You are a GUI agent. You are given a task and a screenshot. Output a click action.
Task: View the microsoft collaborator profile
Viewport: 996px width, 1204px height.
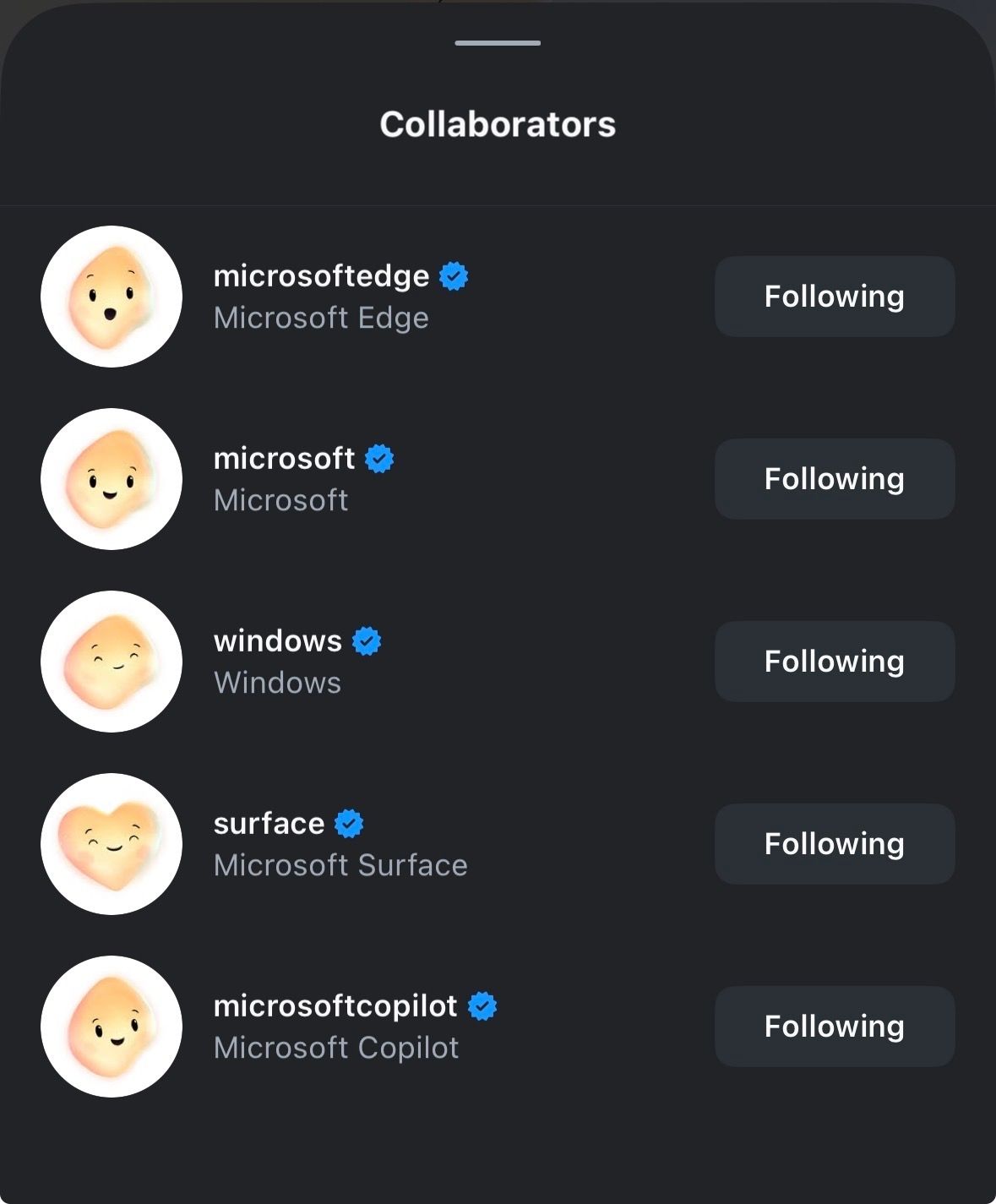click(x=284, y=459)
